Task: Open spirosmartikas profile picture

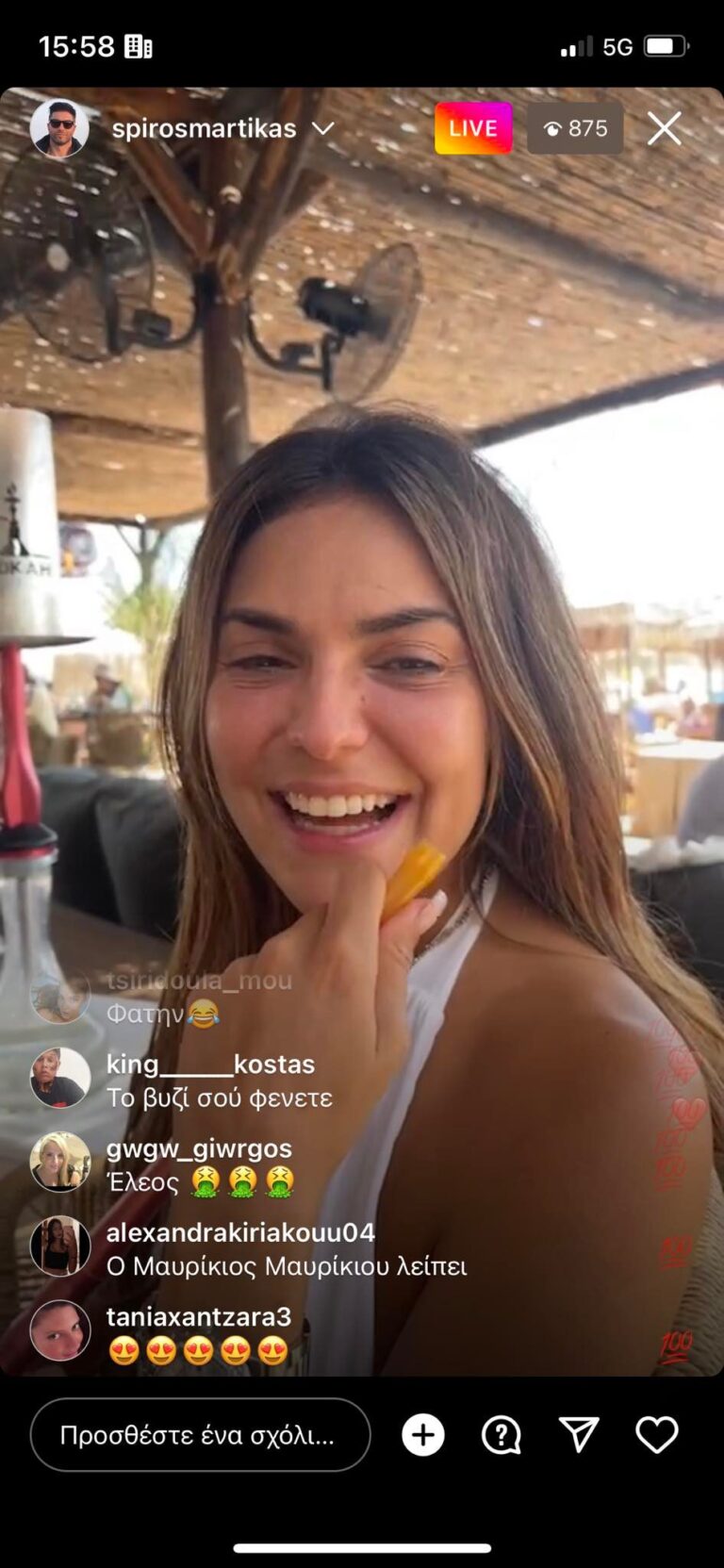Action: point(58,128)
